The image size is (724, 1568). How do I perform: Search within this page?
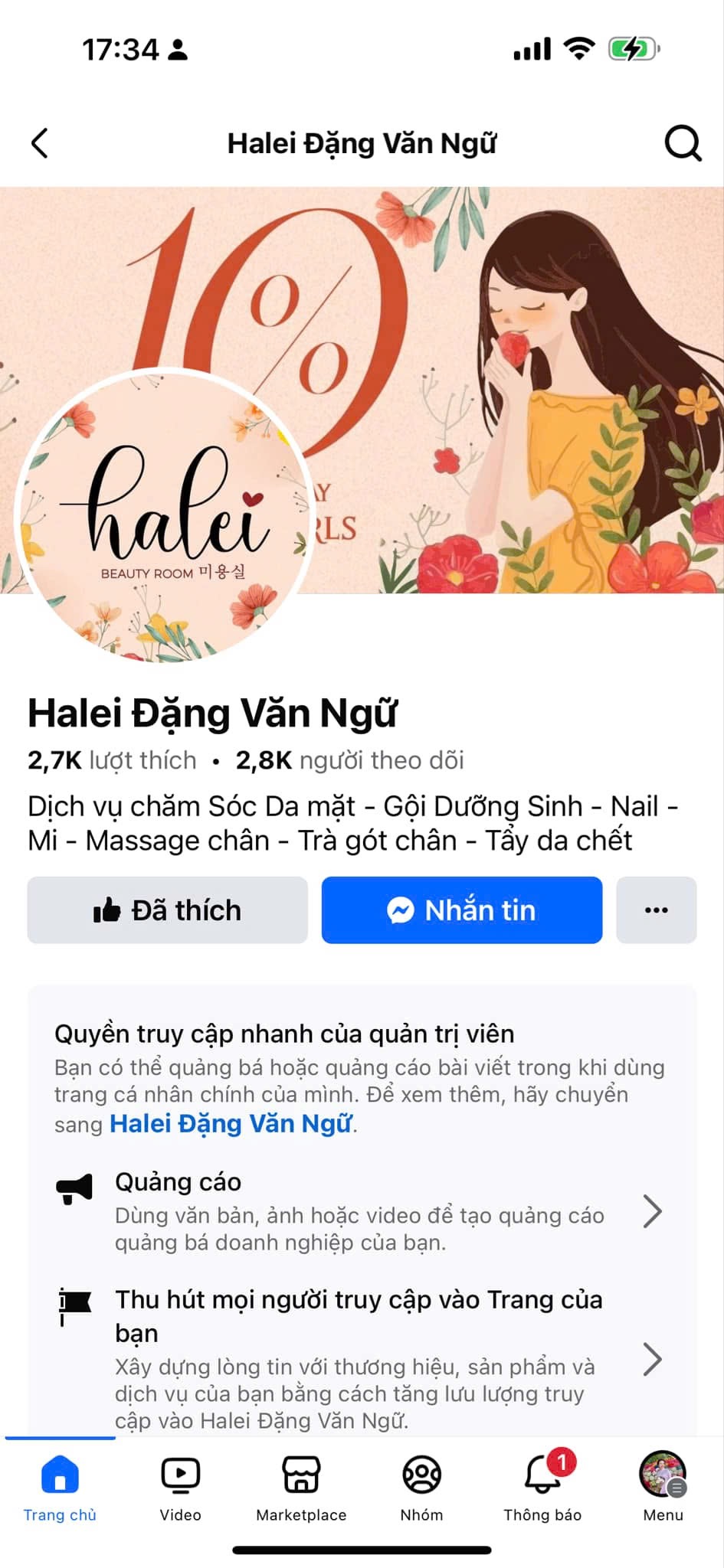tap(682, 143)
